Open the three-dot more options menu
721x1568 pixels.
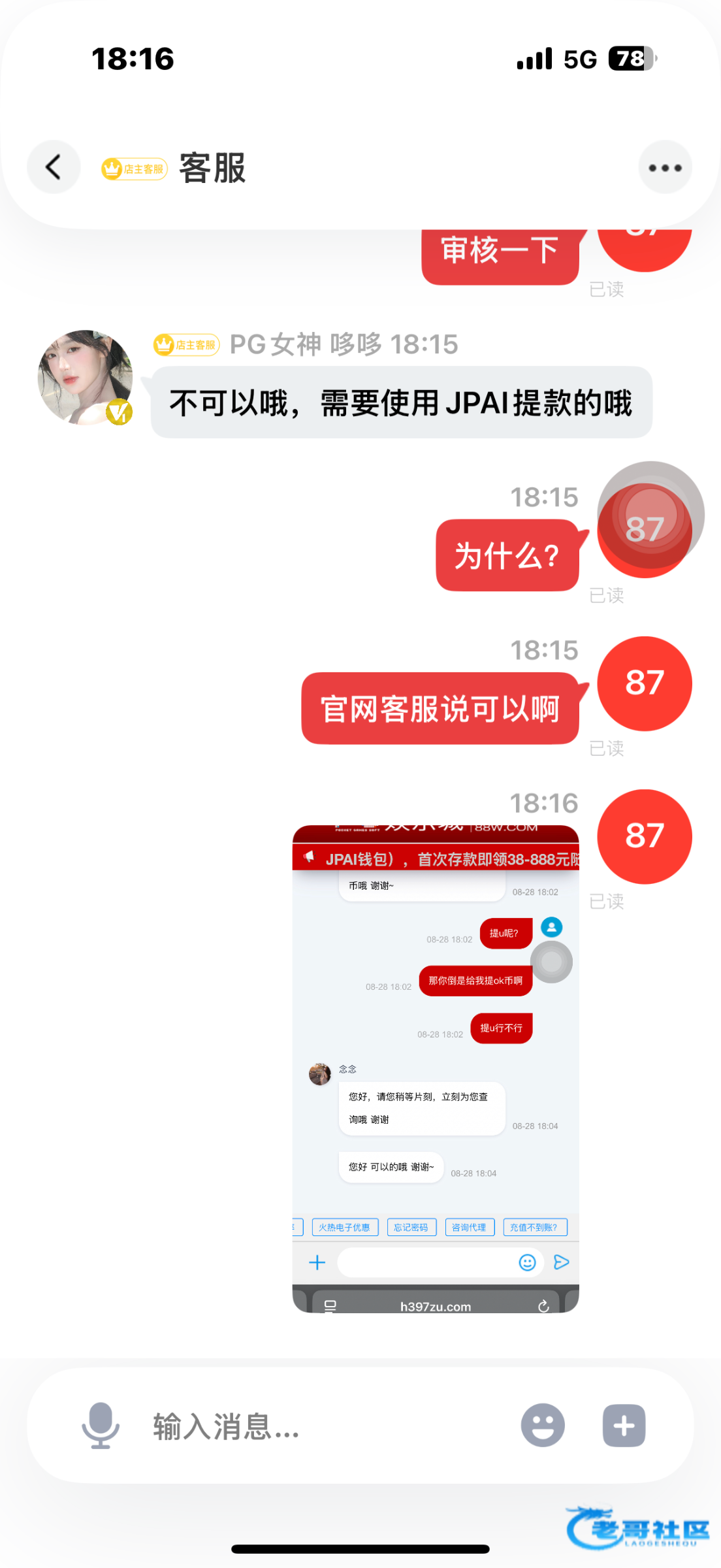click(665, 167)
